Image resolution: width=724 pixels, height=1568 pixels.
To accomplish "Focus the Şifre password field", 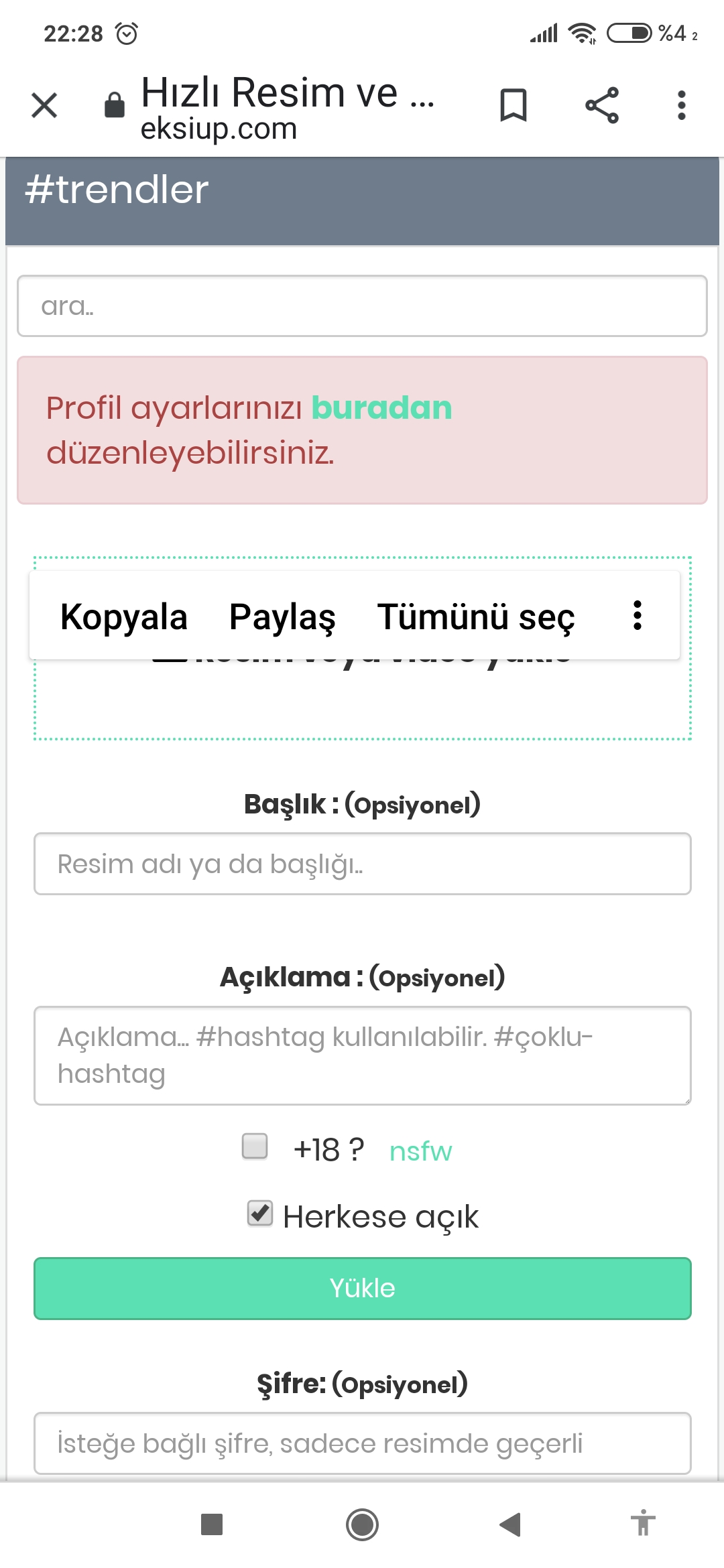I will 362,1443.
